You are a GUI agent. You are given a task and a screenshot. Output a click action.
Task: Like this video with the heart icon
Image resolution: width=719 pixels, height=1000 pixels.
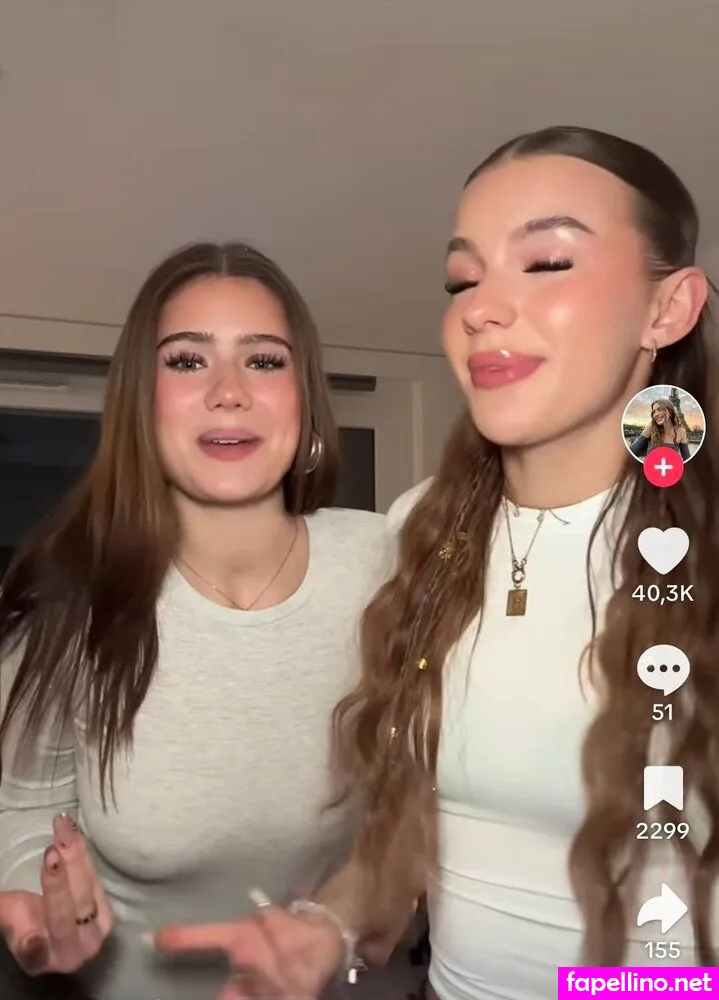pos(663,551)
